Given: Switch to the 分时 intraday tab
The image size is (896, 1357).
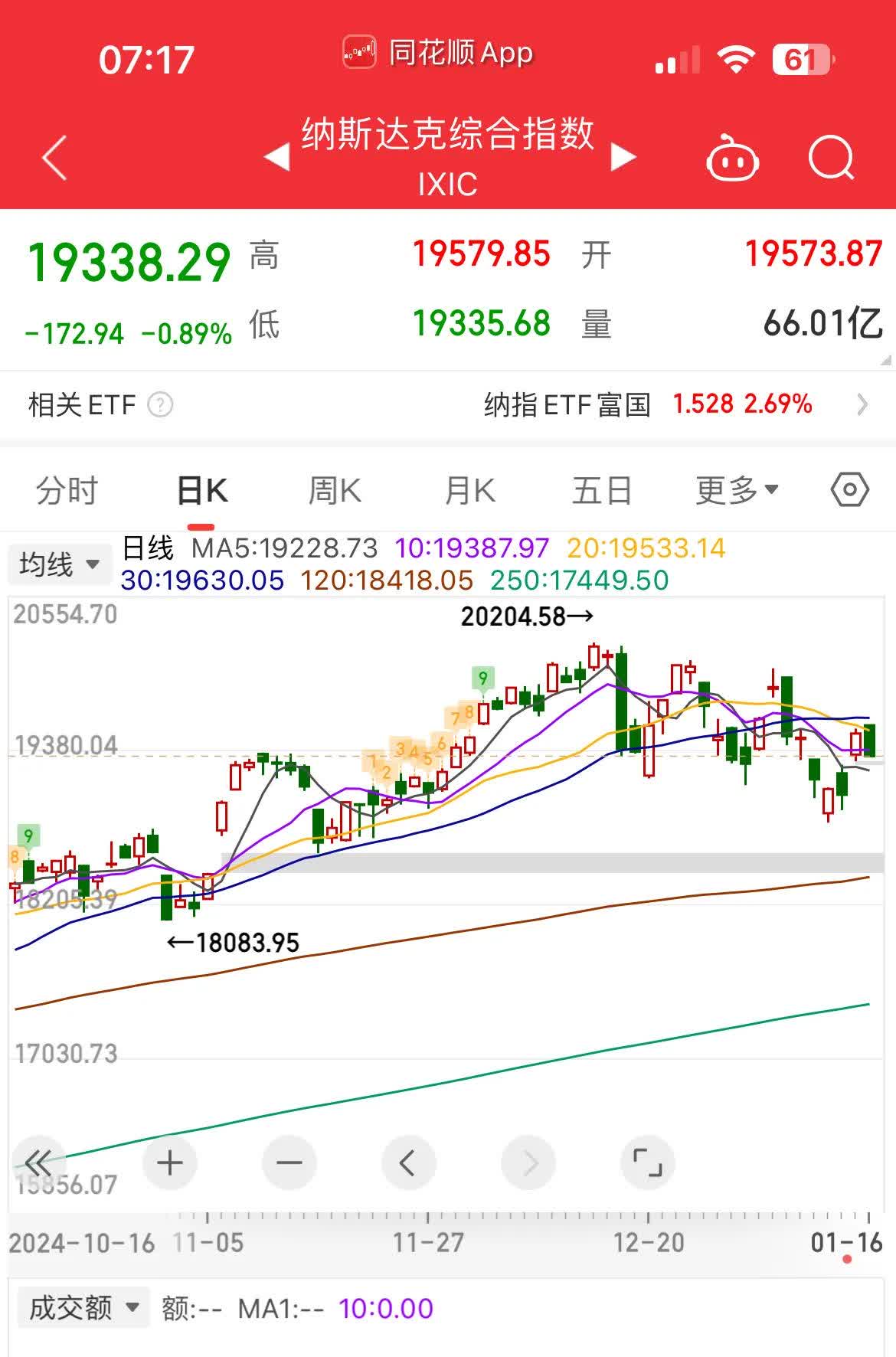Looking at the screenshot, I should point(65,490).
